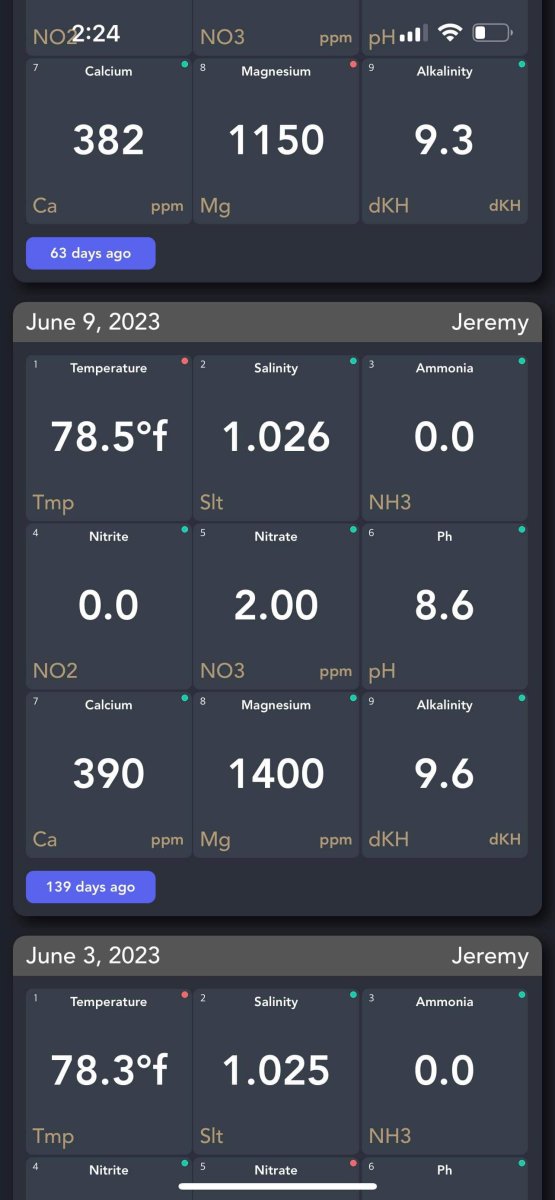Viewport: 555px width, 1200px height.
Task: Open the Salinity 1.026 tile
Action: point(276,437)
